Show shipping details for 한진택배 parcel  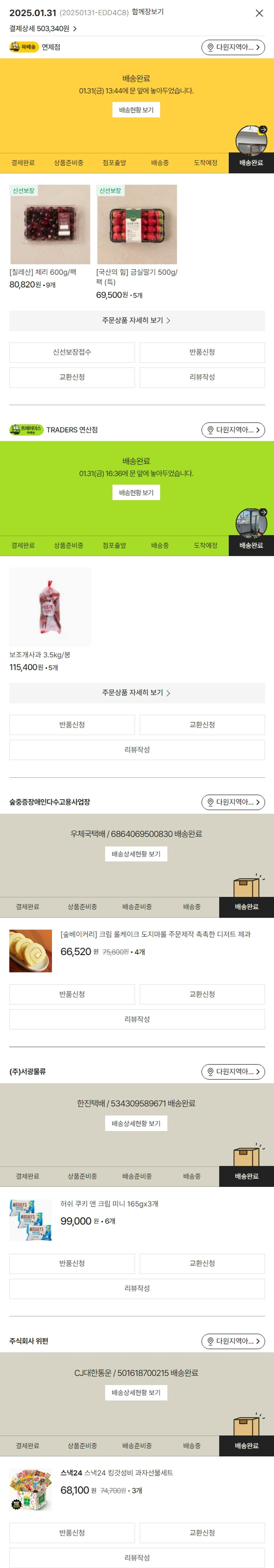[x=136, y=1123]
